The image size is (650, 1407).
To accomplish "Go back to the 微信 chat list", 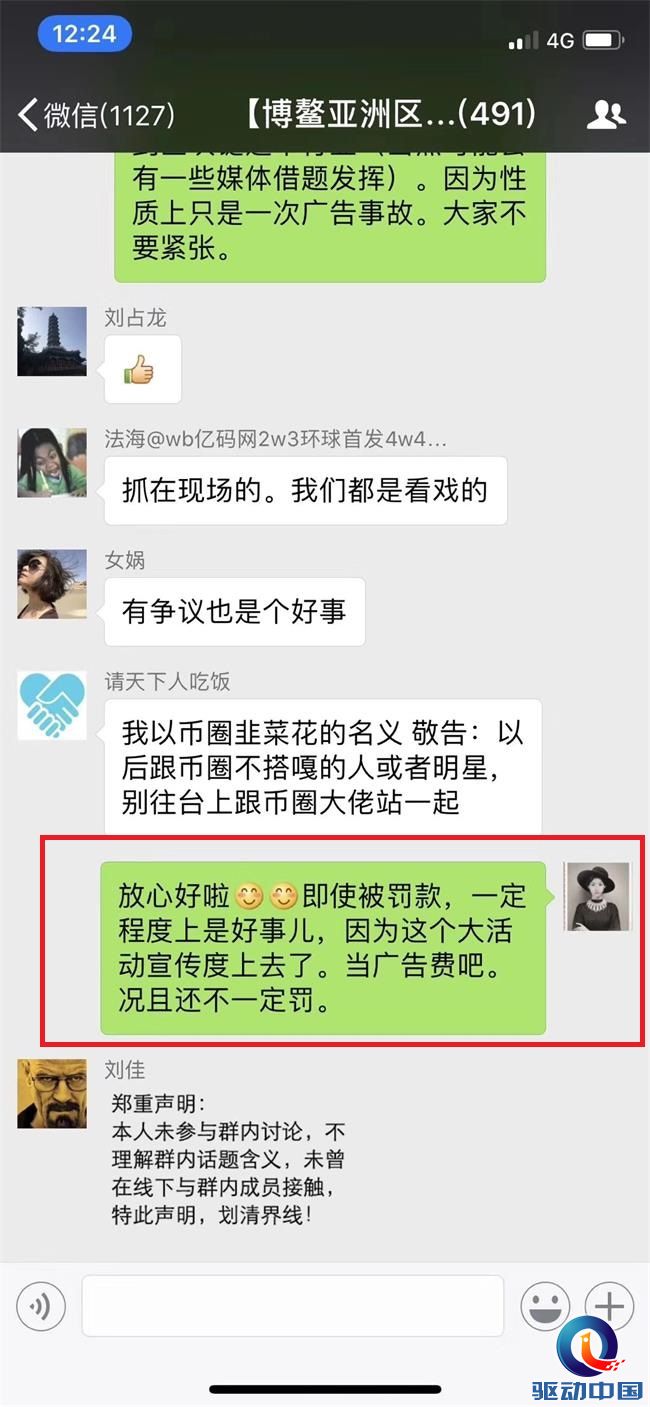I will pyautogui.click(x=95, y=115).
